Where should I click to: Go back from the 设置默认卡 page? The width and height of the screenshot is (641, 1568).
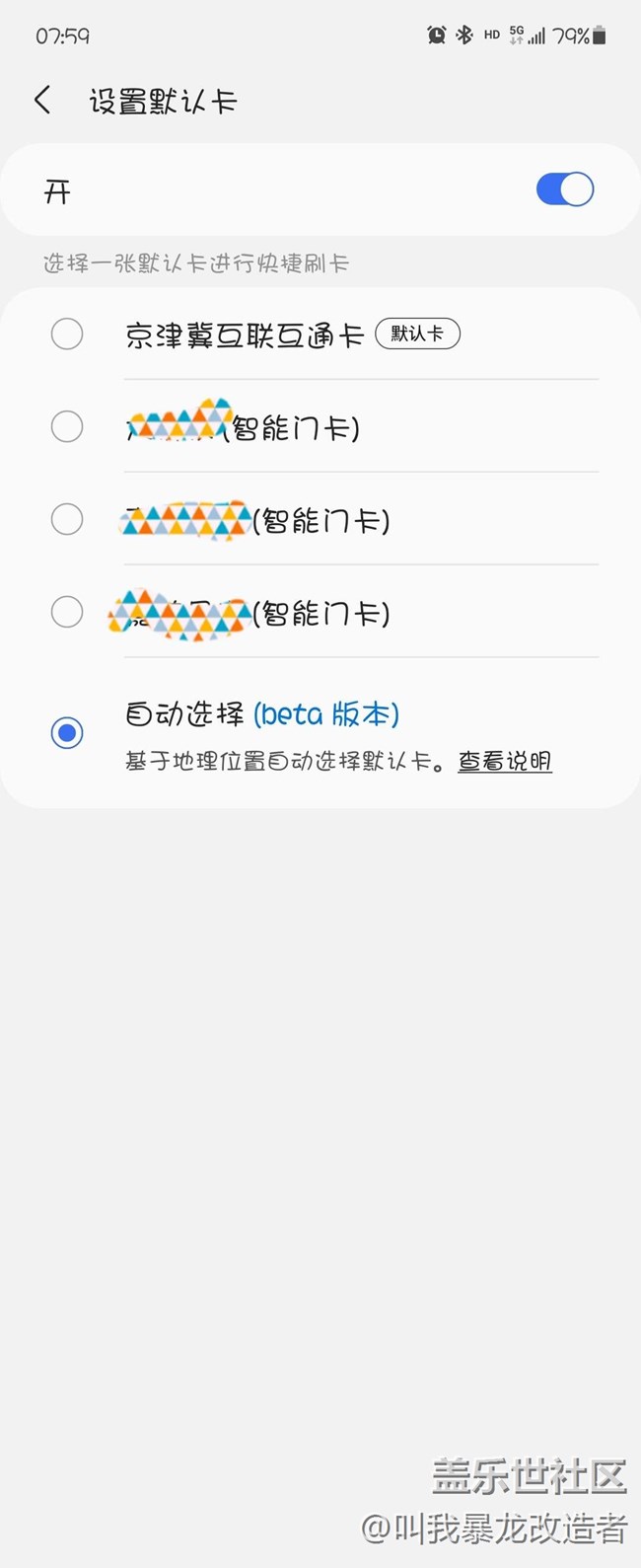42,100
